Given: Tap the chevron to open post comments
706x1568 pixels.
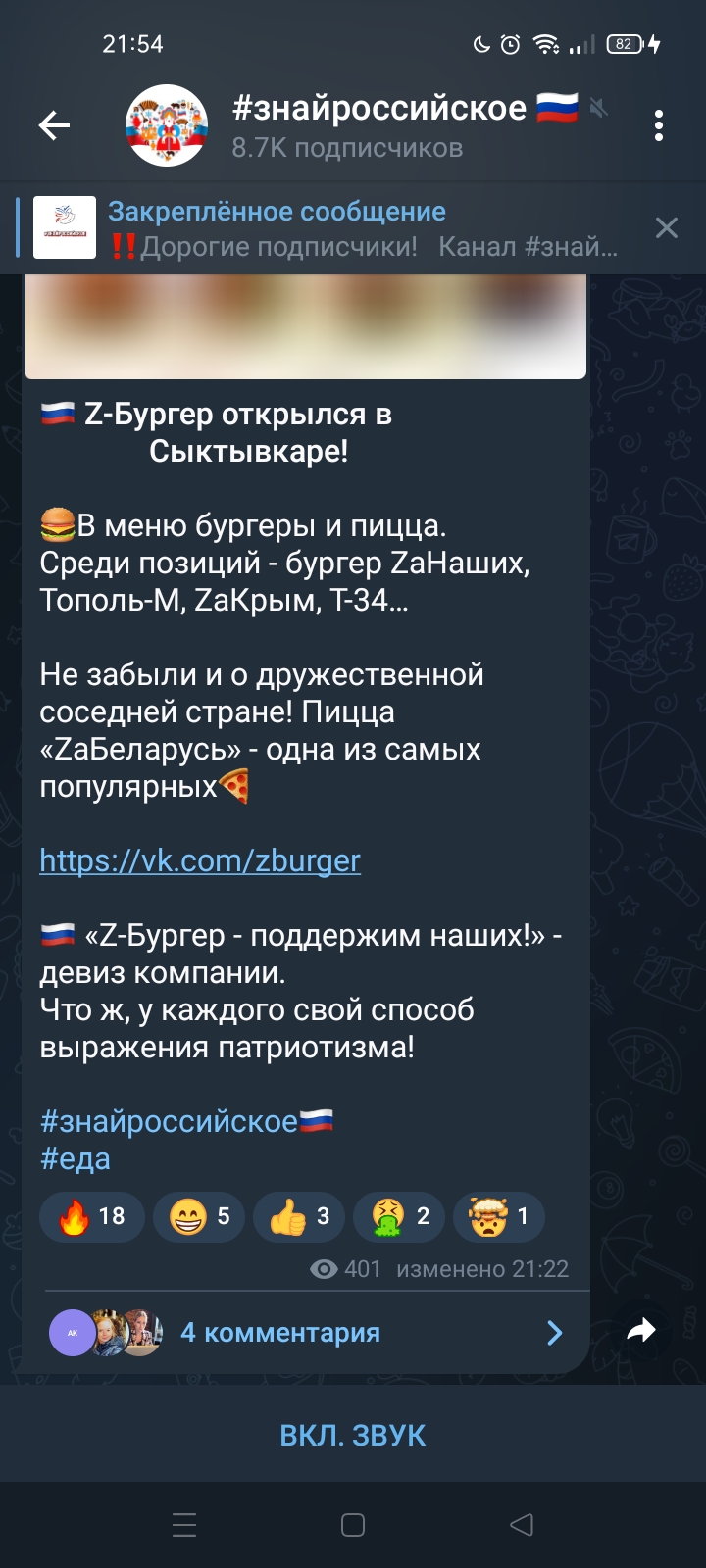Looking at the screenshot, I should (x=556, y=1333).
